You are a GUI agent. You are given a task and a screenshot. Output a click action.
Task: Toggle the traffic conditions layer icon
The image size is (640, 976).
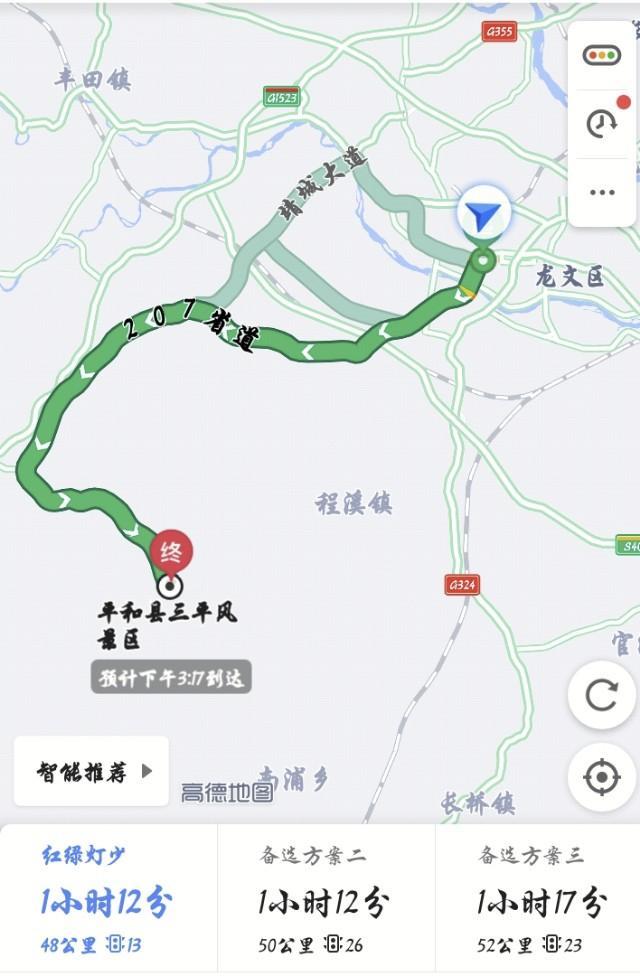click(602, 56)
